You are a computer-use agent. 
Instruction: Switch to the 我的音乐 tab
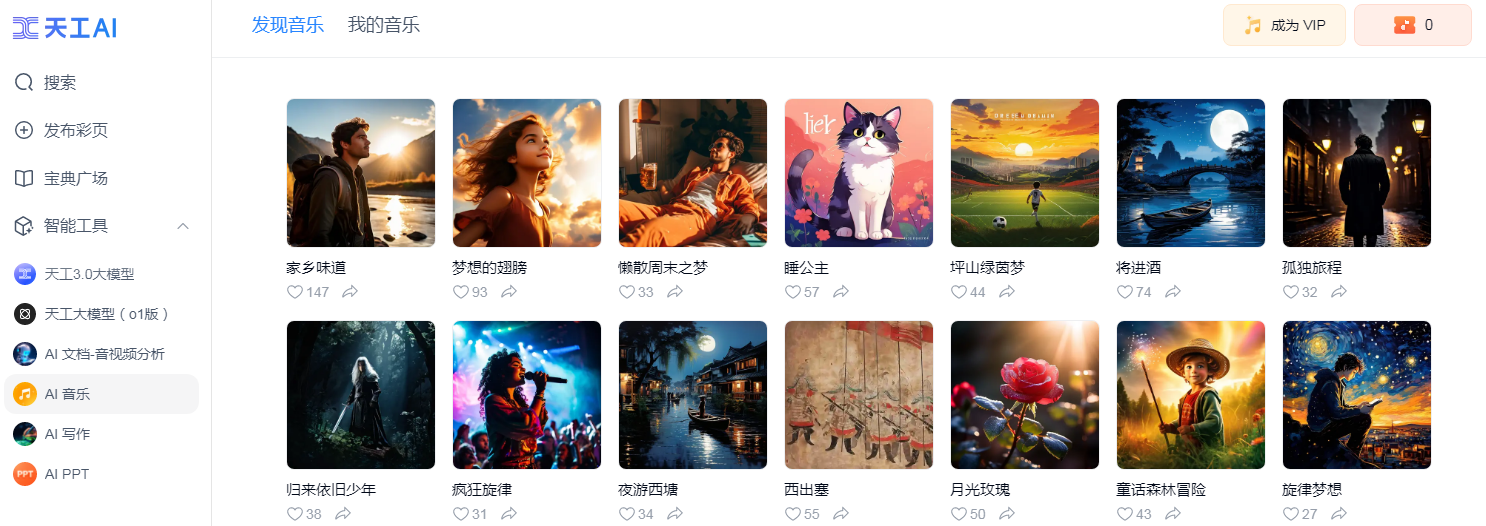coord(383,25)
